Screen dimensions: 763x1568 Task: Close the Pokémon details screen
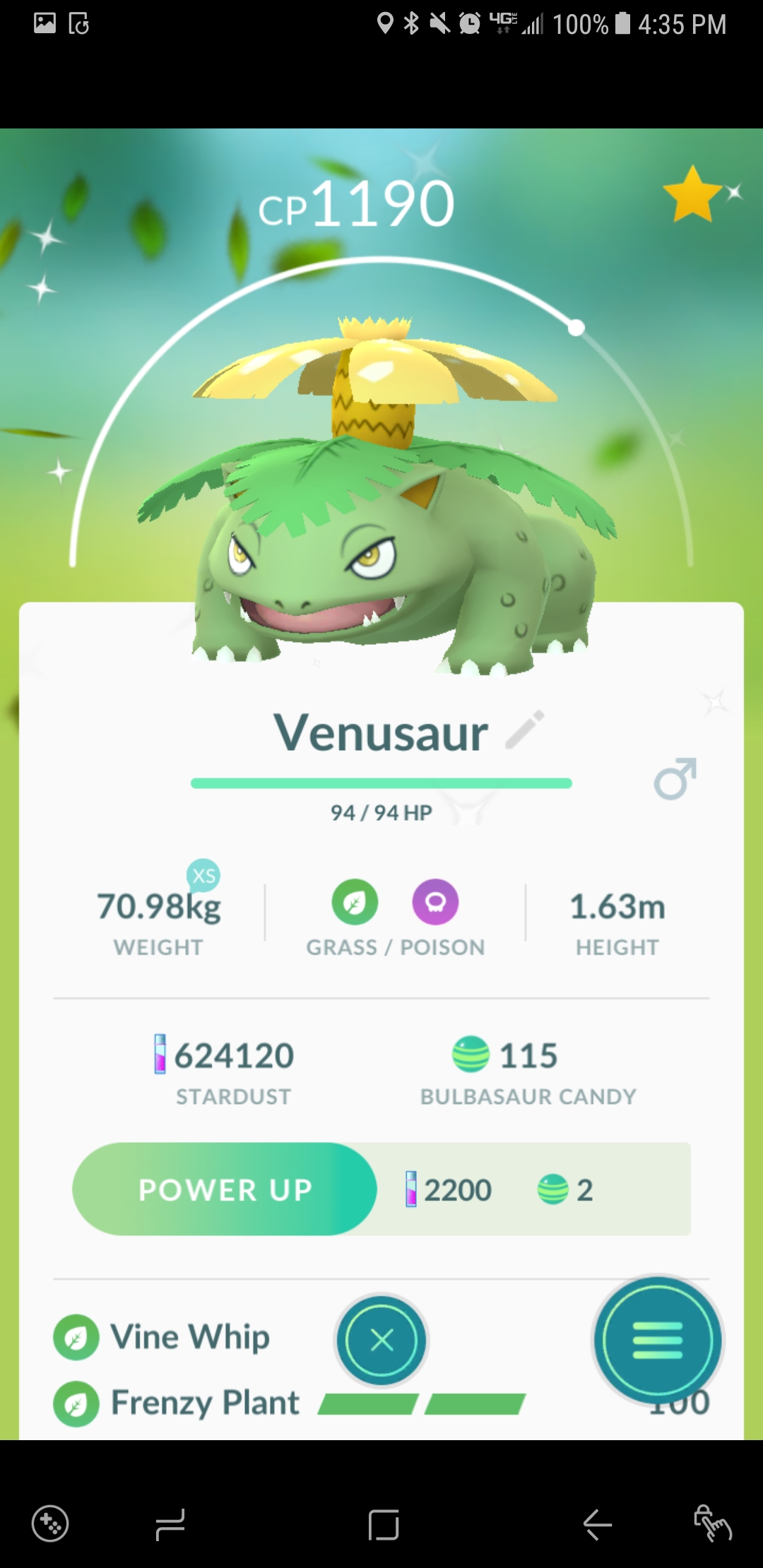[381, 1340]
